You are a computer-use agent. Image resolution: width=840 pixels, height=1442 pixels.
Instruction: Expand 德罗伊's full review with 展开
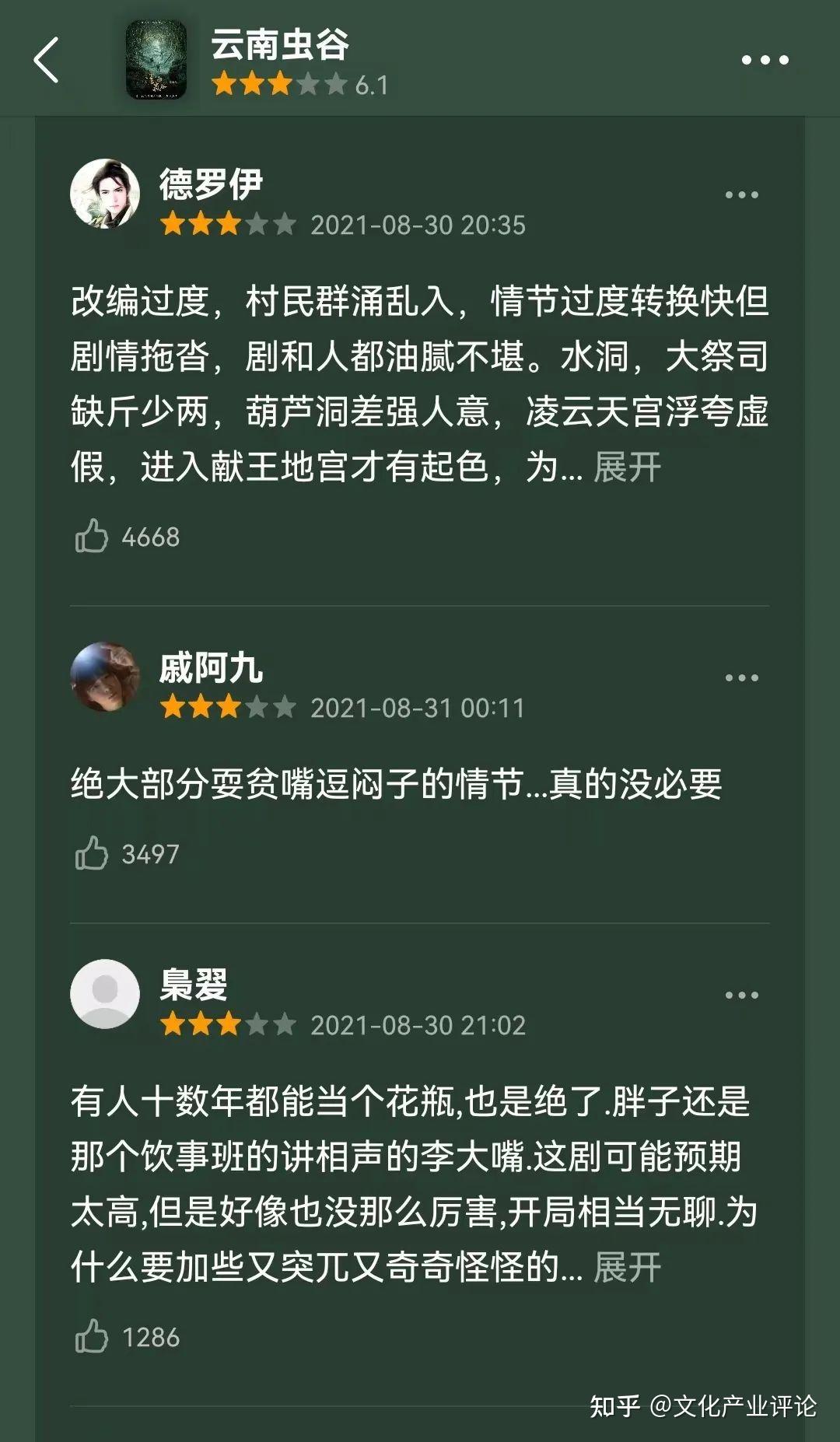[x=627, y=467]
